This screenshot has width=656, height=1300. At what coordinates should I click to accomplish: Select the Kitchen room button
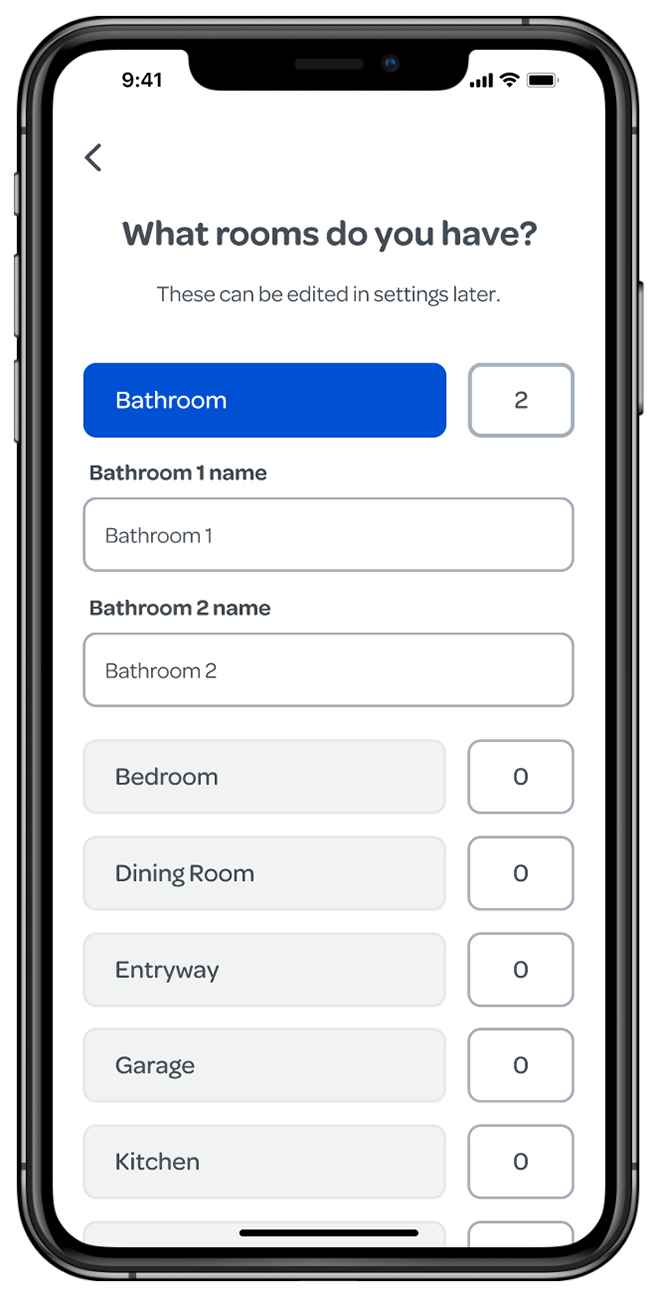click(x=264, y=1161)
